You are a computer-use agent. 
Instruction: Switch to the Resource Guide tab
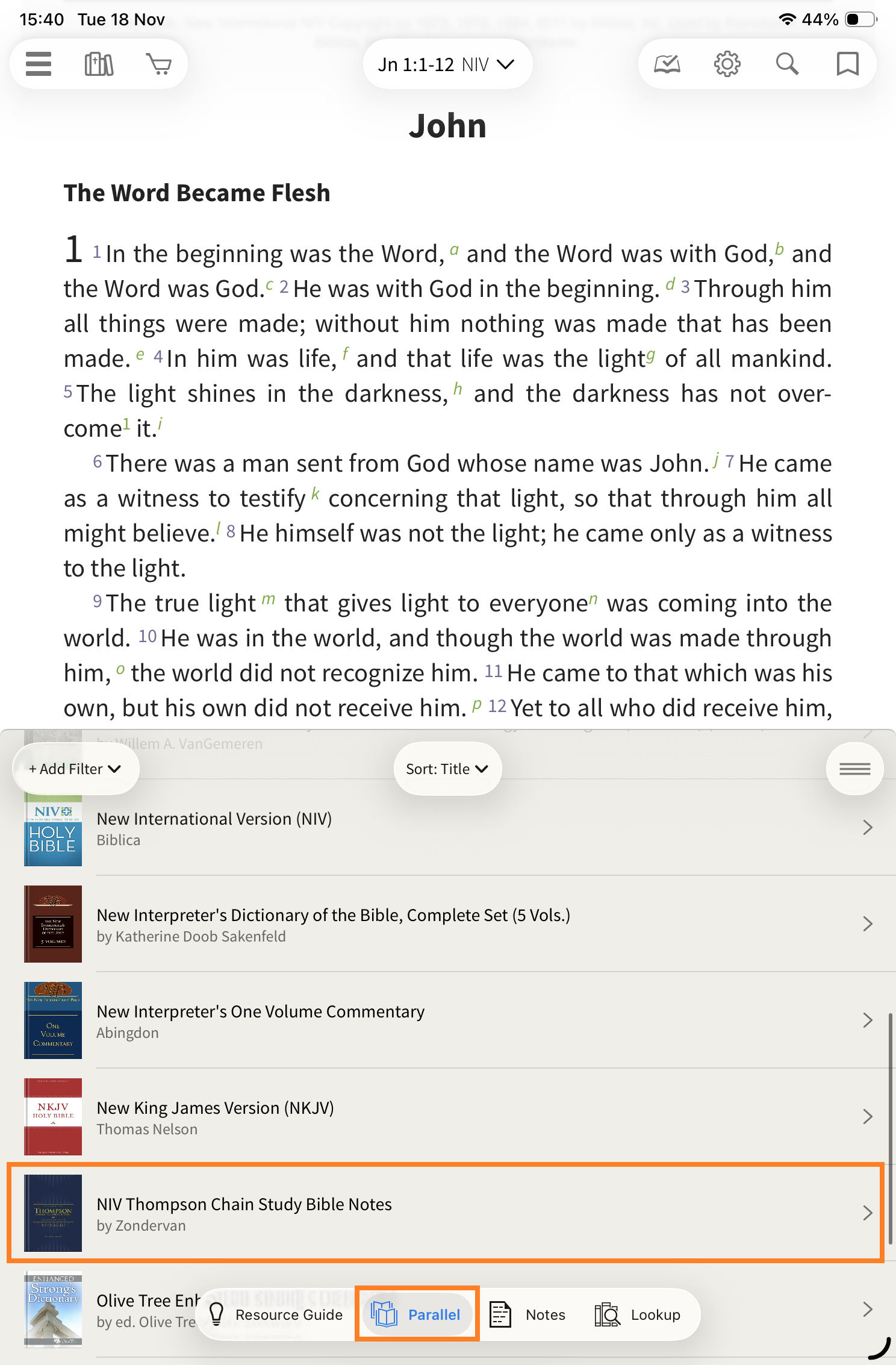[x=276, y=1314]
